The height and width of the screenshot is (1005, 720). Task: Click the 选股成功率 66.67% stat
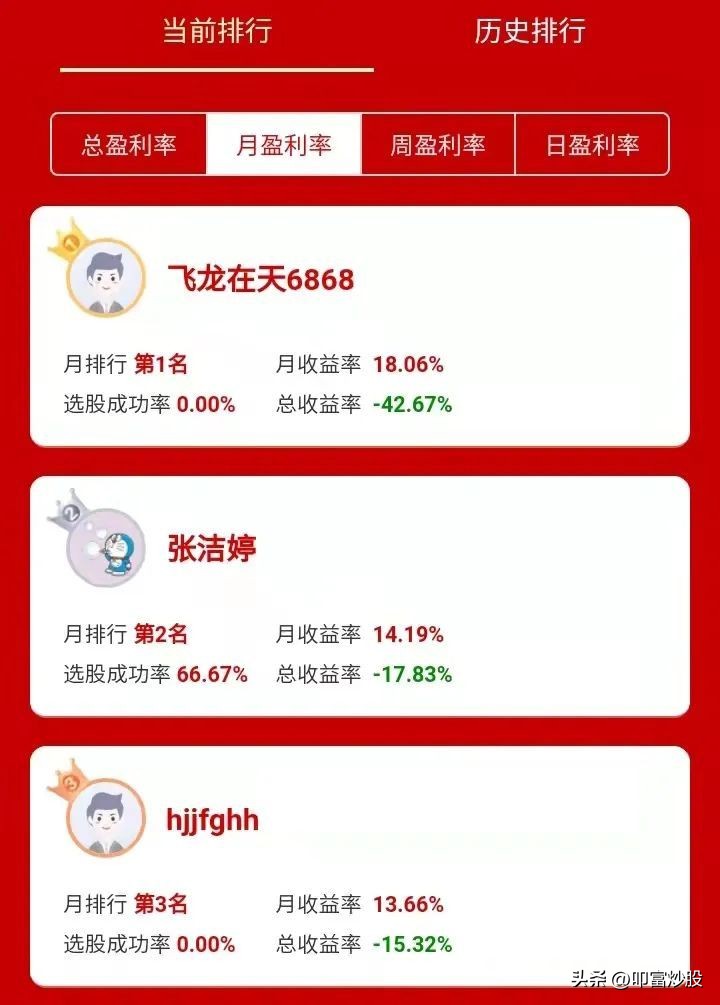(155, 674)
